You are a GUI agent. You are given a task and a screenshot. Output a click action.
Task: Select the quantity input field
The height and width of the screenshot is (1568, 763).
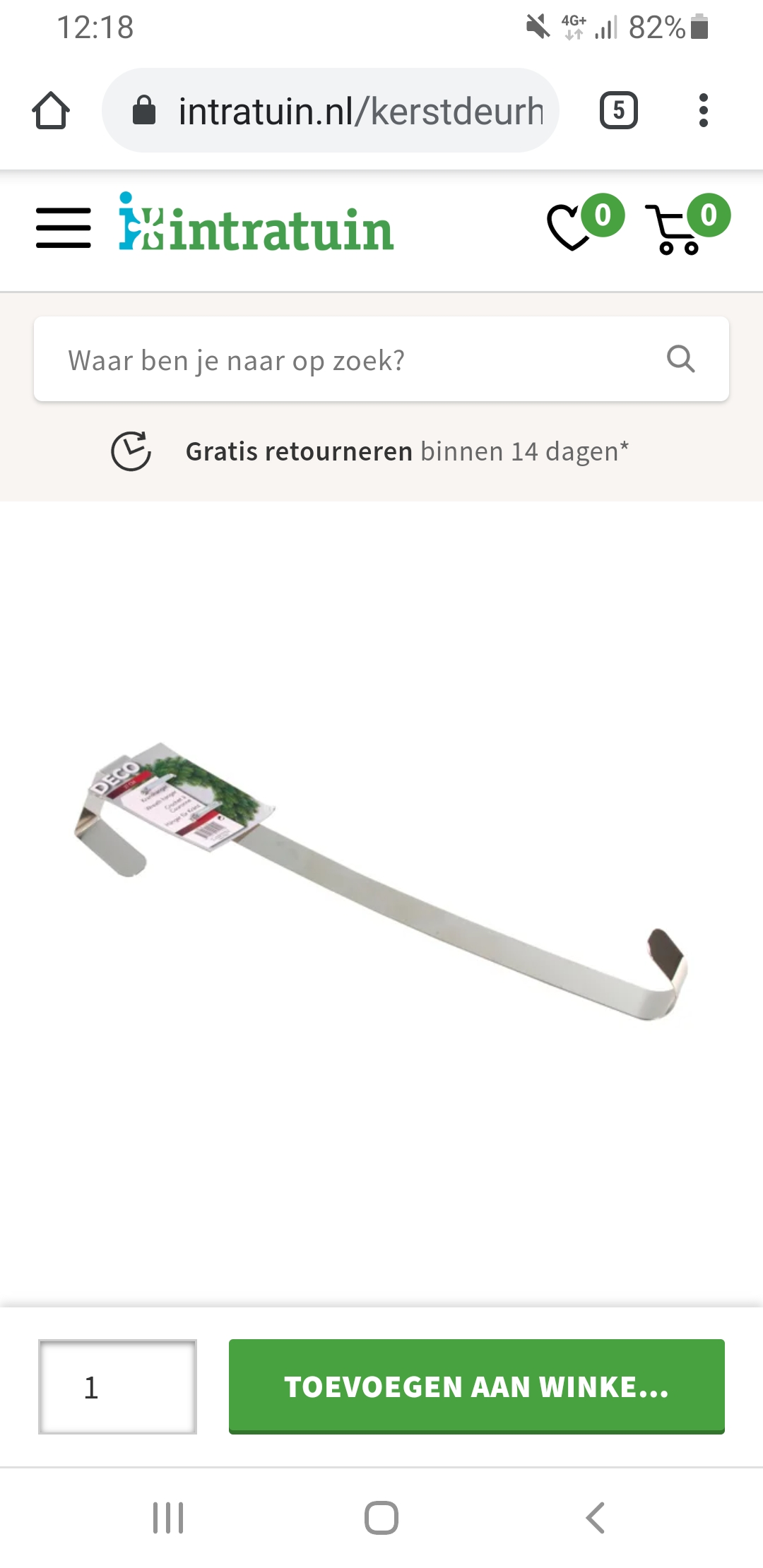click(x=117, y=1386)
